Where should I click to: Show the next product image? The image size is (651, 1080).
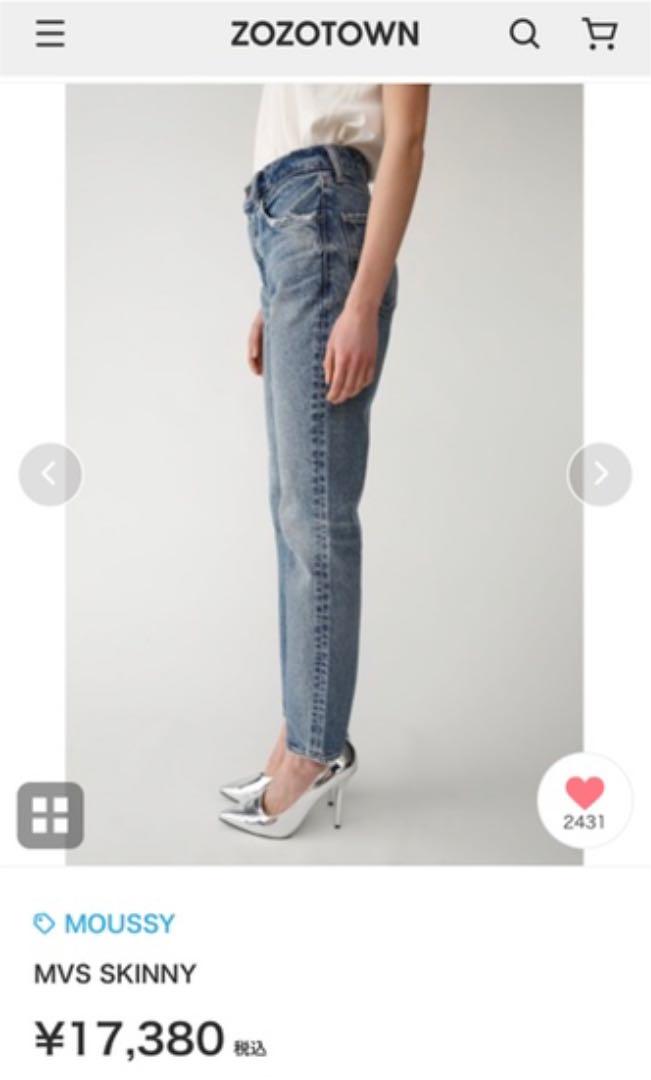coord(599,474)
